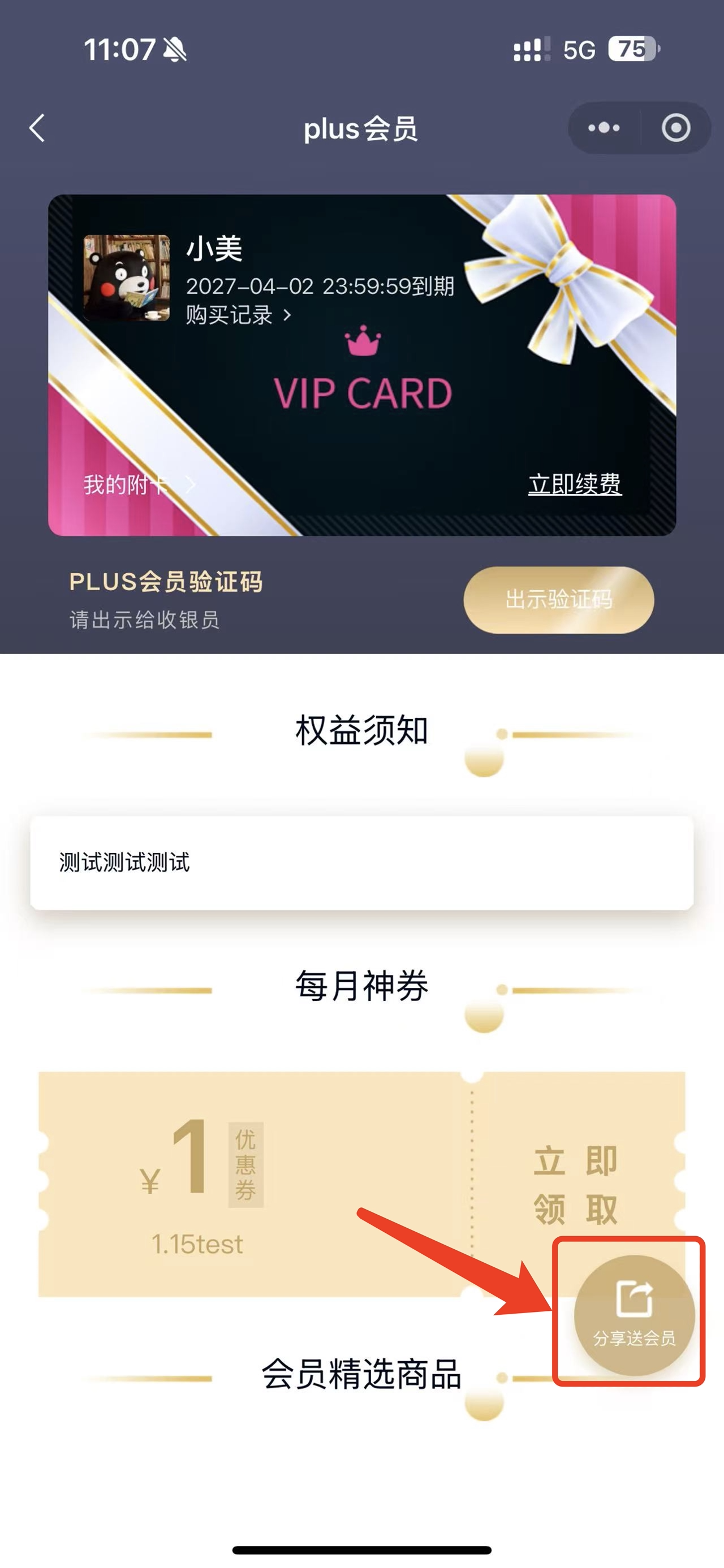Tap 分享送会员 floating share button

coord(634,1315)
